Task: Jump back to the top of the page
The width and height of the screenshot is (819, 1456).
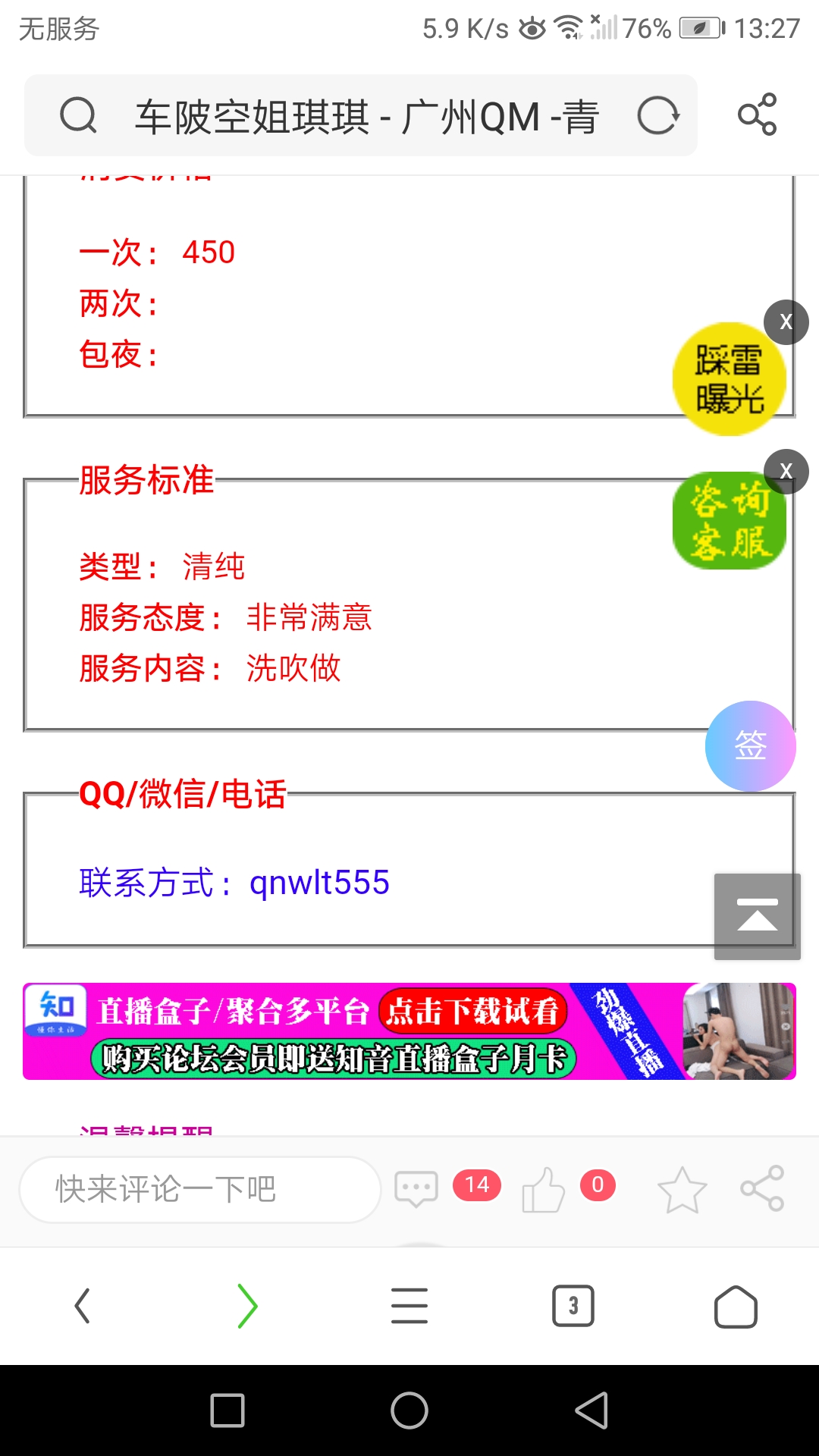Action: click(757, 916)
